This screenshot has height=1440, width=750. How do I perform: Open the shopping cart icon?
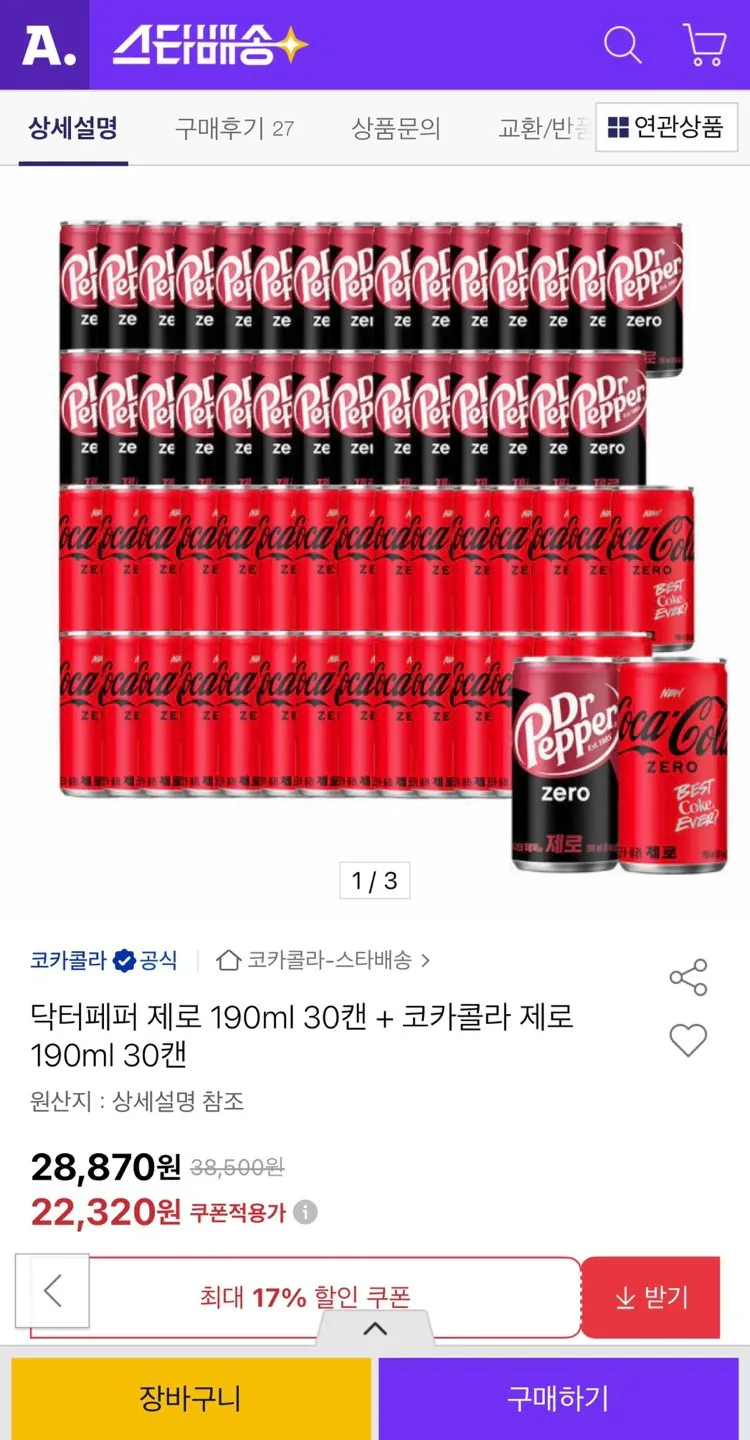(x=703, y=45)
